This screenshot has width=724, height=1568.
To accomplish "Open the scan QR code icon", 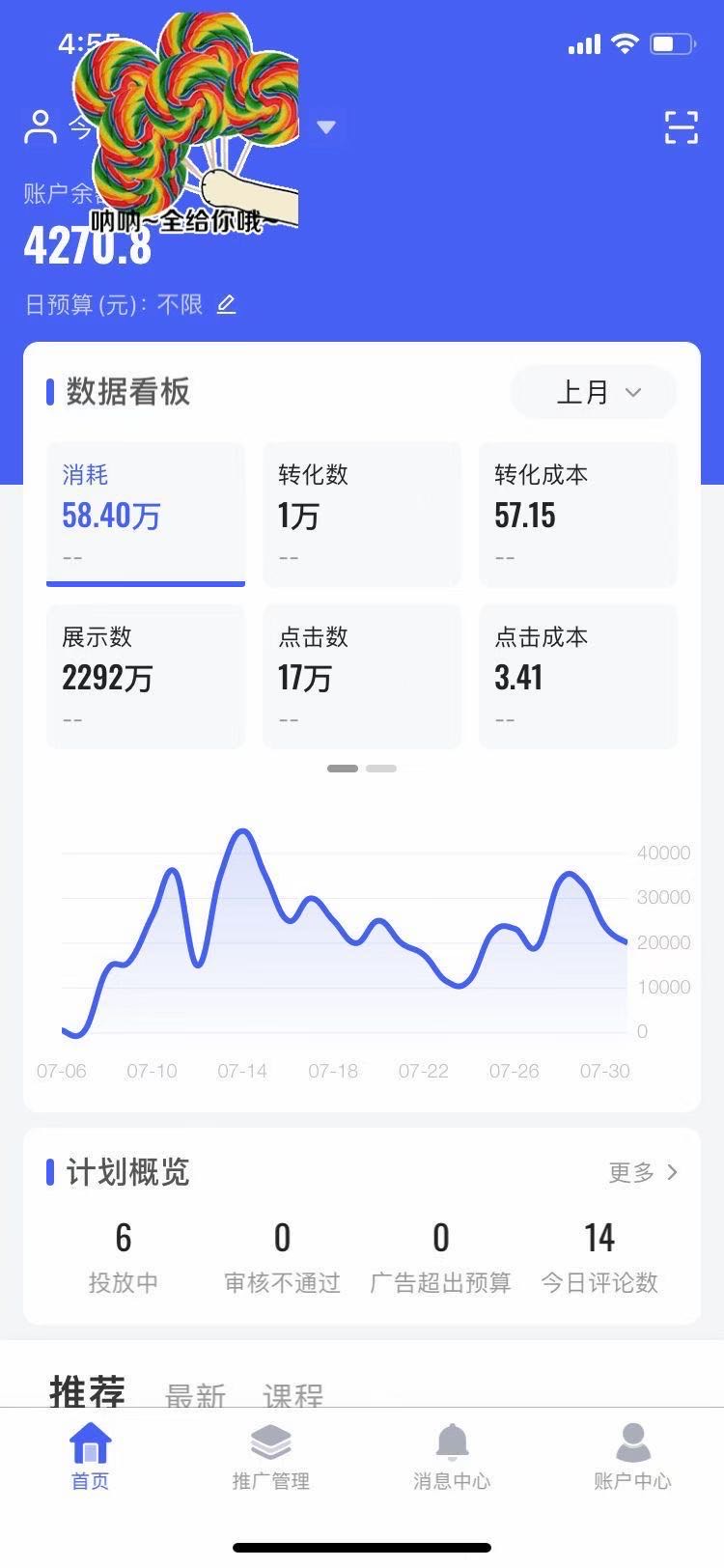I will (682, 126).
